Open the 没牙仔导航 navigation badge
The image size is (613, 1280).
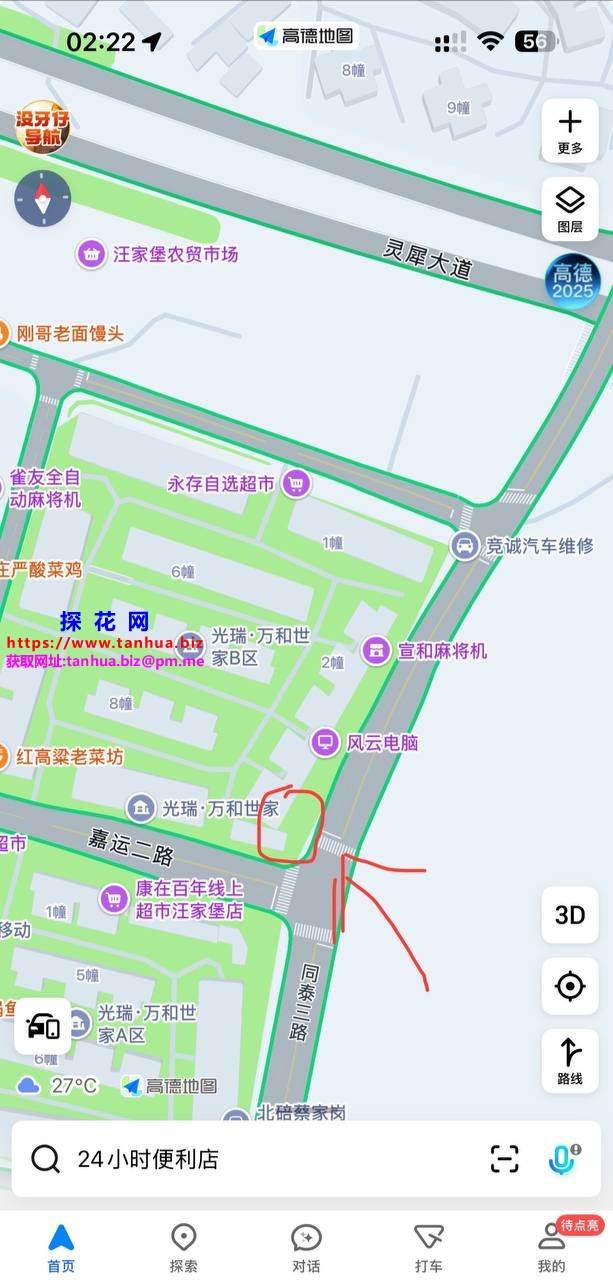[41, 126]
